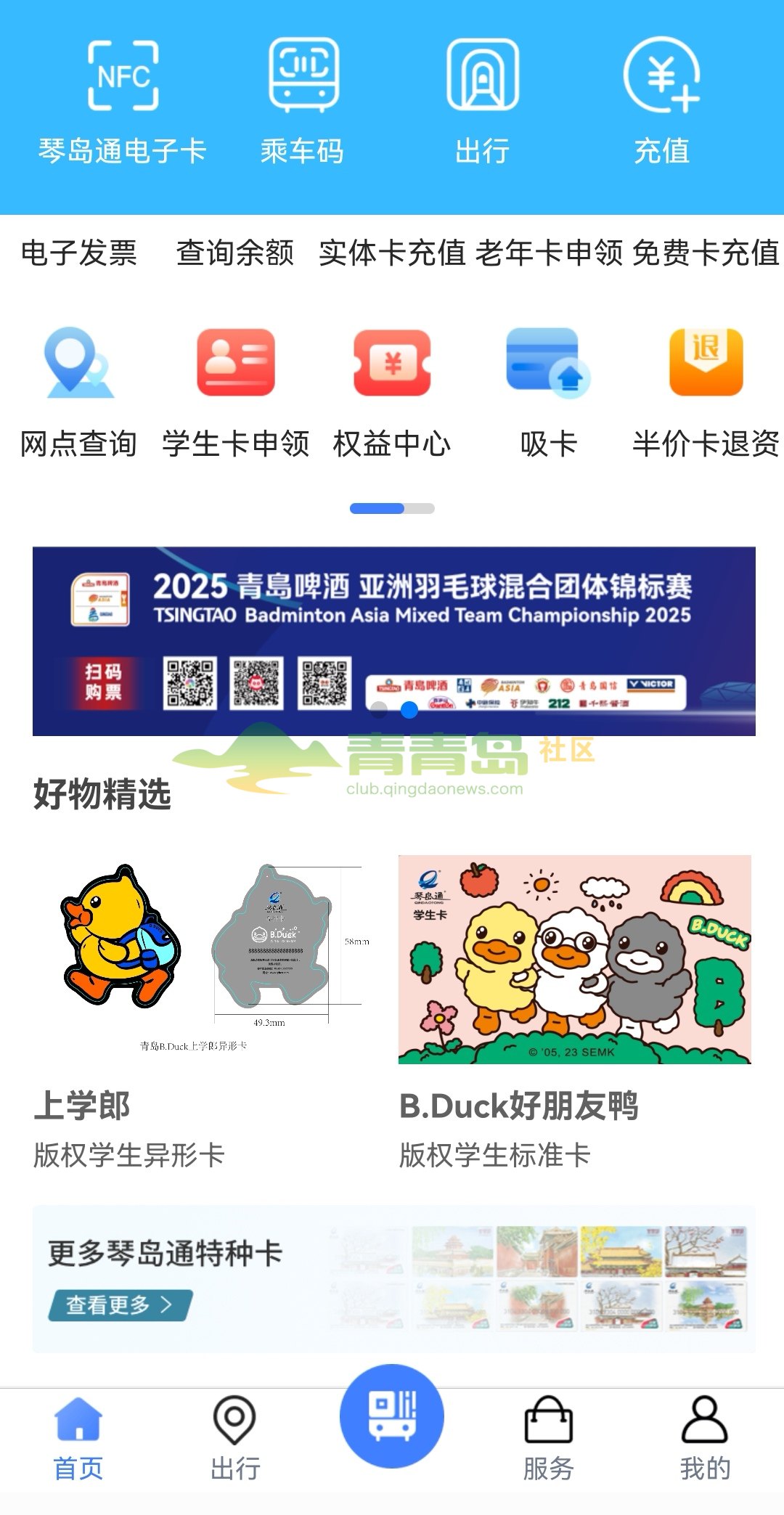The height and width of the screenshot is (1515, 784).
Task: Check balance via 查询余额
Action: tap(234, 253)
